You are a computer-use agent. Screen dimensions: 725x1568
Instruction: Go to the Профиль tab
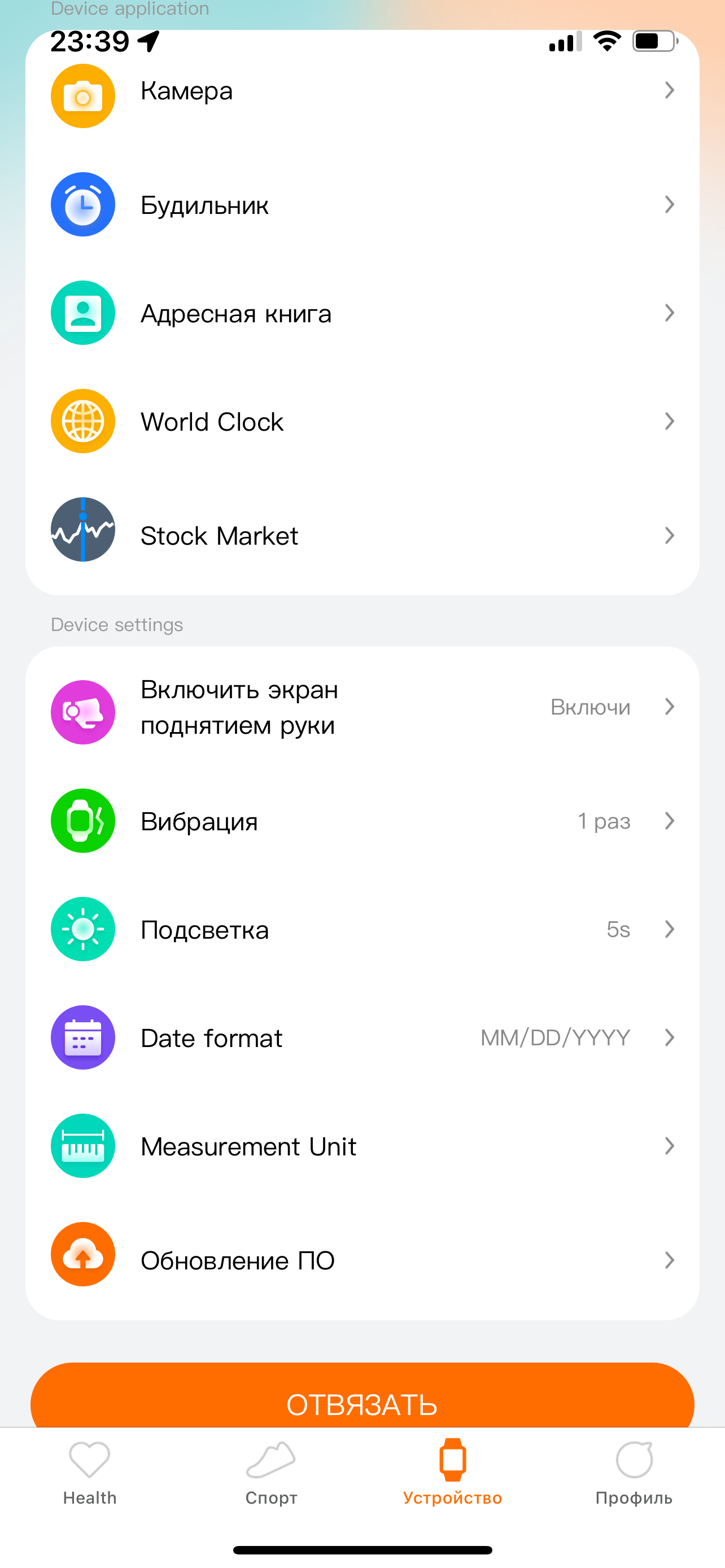tap(634, 1472)
